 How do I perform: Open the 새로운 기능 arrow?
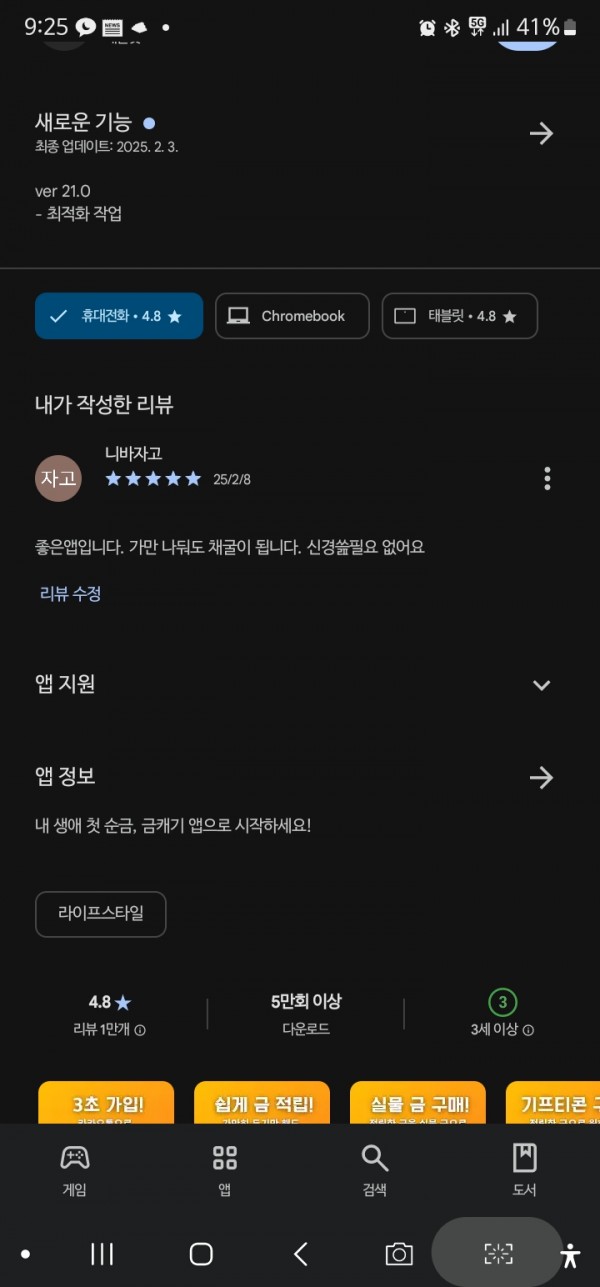(541, 134)
